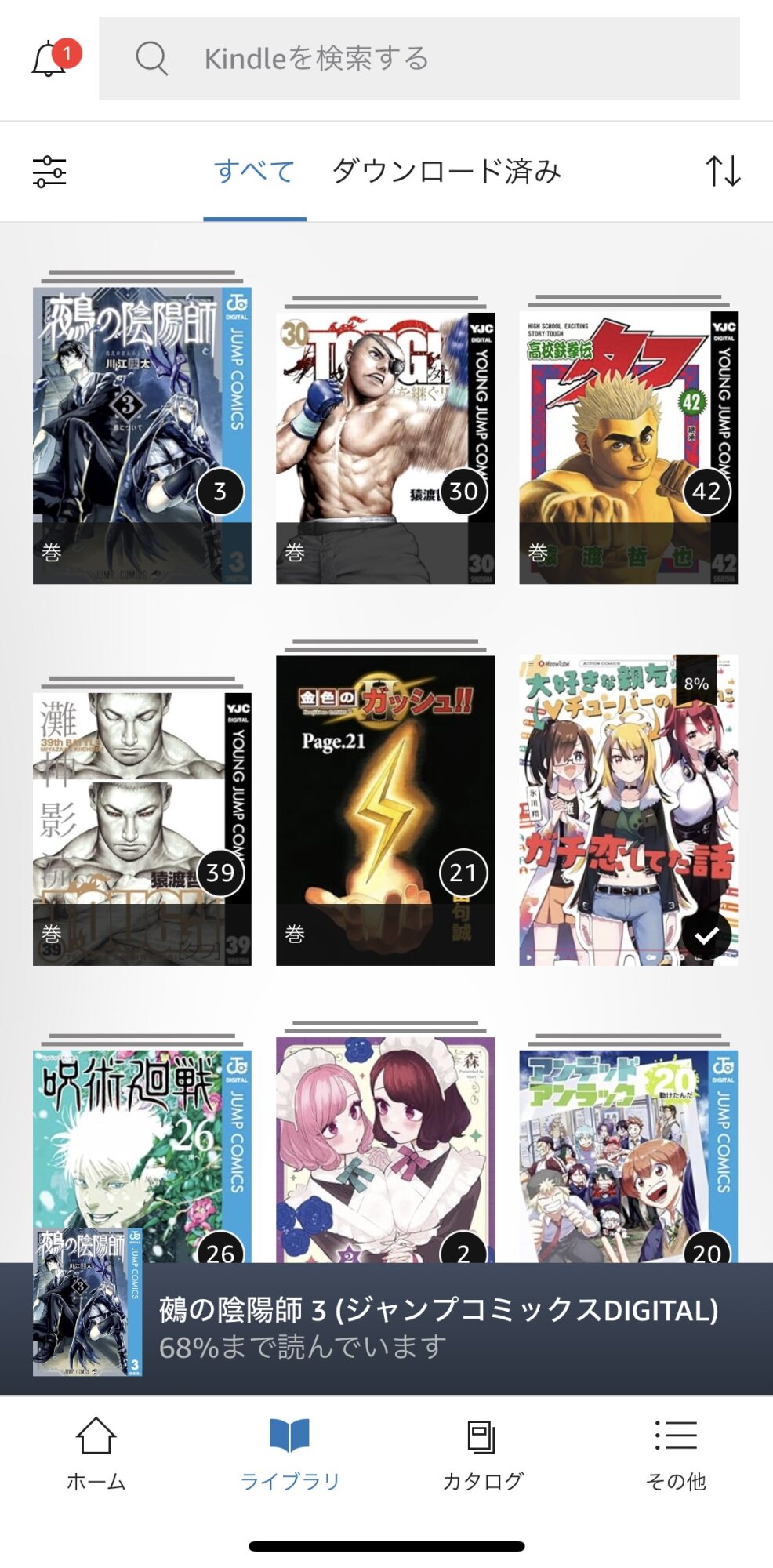
Task: Open the カタログ tab
Action: click(x=482, y=1454)
